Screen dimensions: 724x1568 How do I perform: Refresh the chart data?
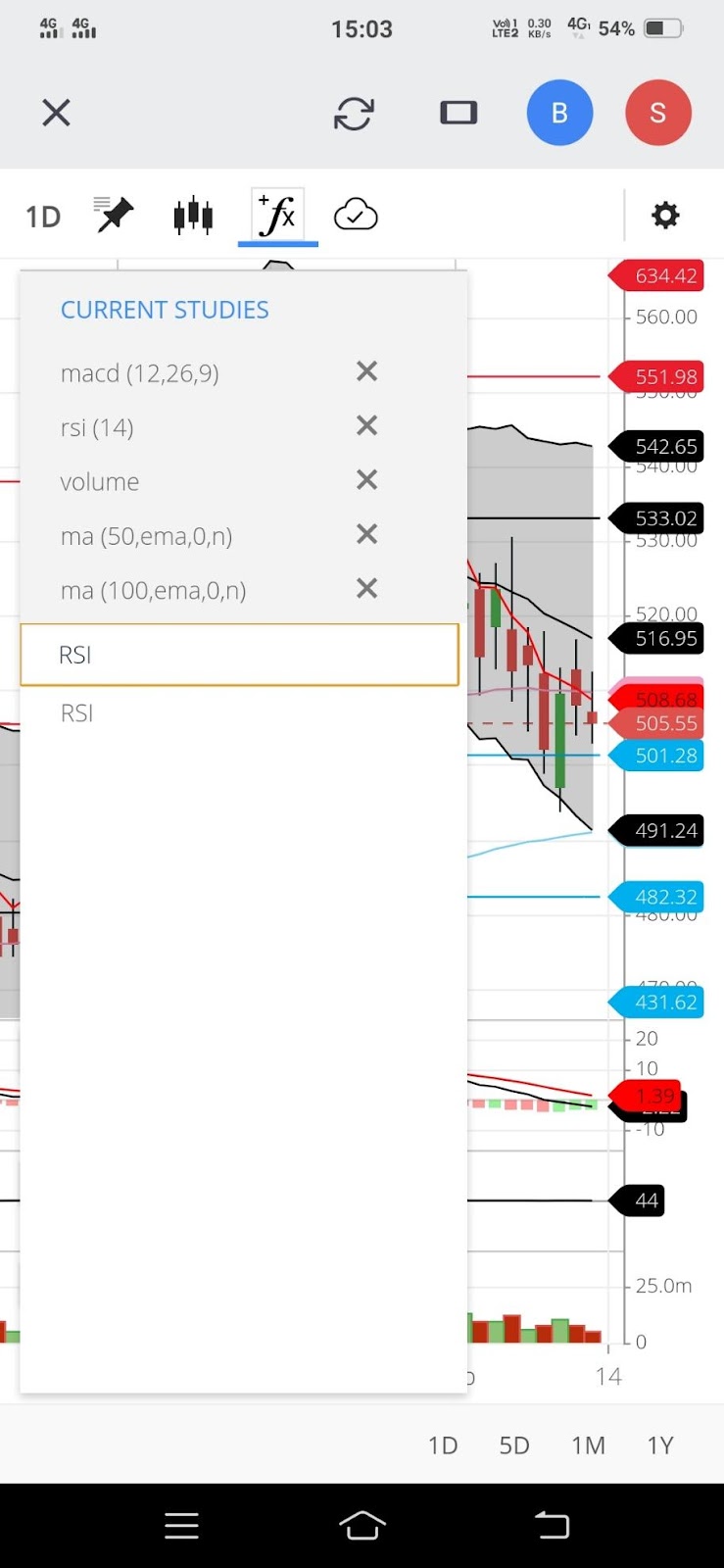[354, 114]
